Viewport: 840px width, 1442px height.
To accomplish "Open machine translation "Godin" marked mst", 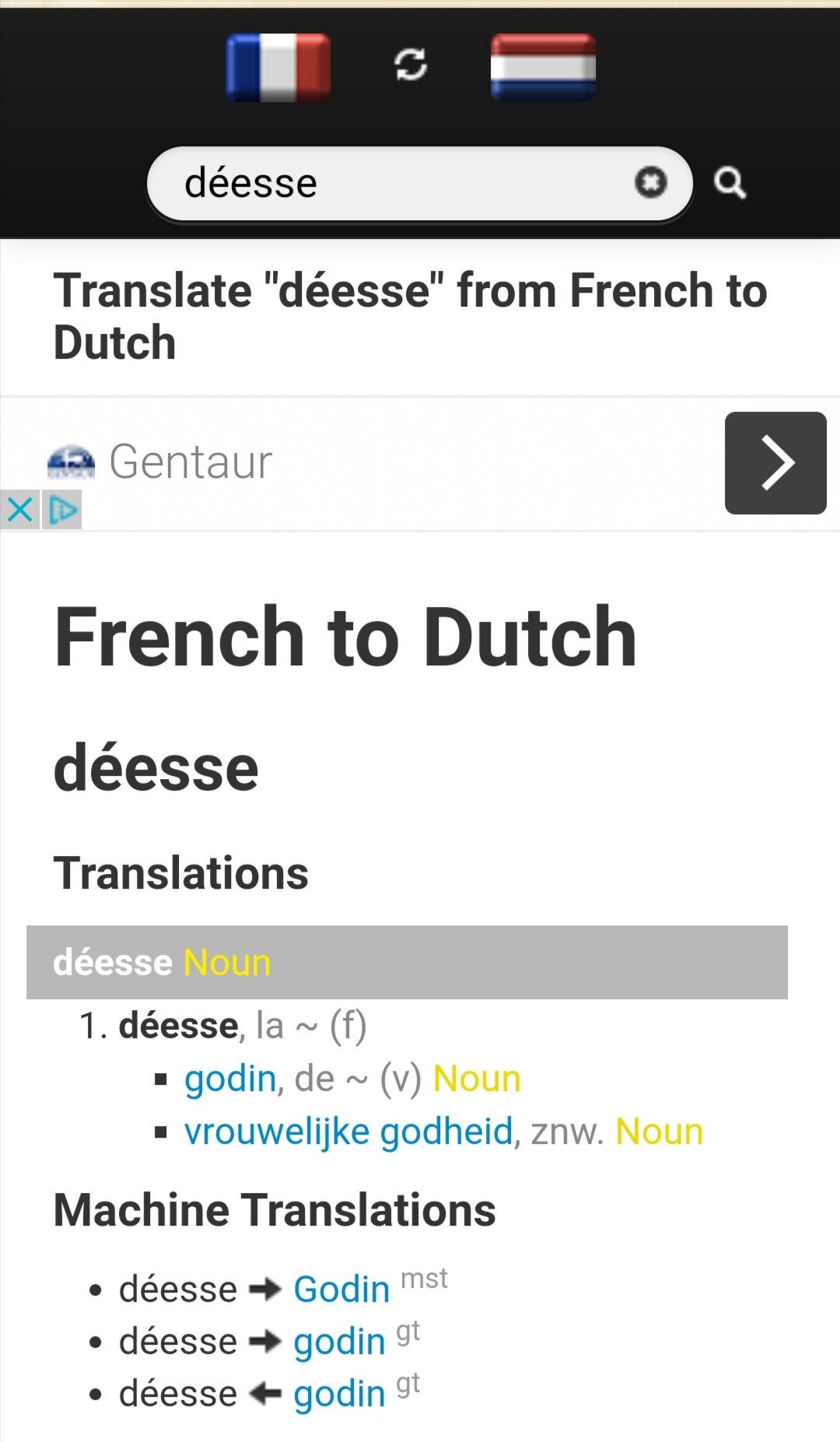I will tap(341, 1289).
